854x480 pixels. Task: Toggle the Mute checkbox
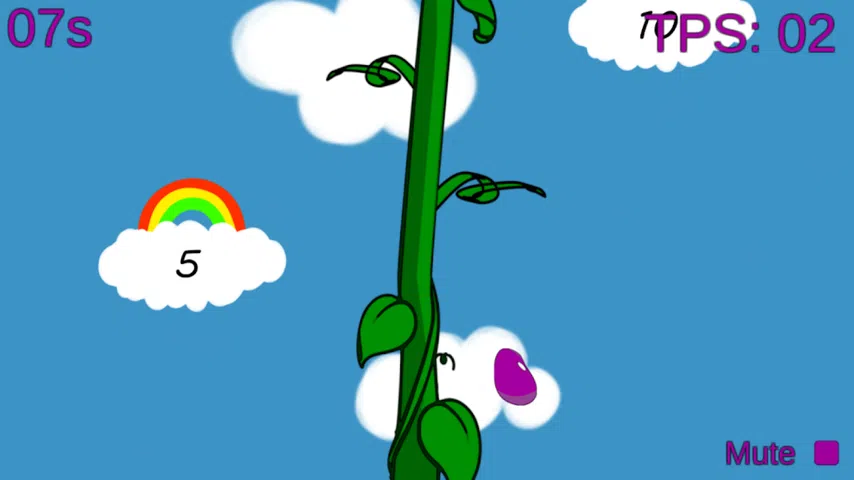pyautogui.click(x=826, y=453)
